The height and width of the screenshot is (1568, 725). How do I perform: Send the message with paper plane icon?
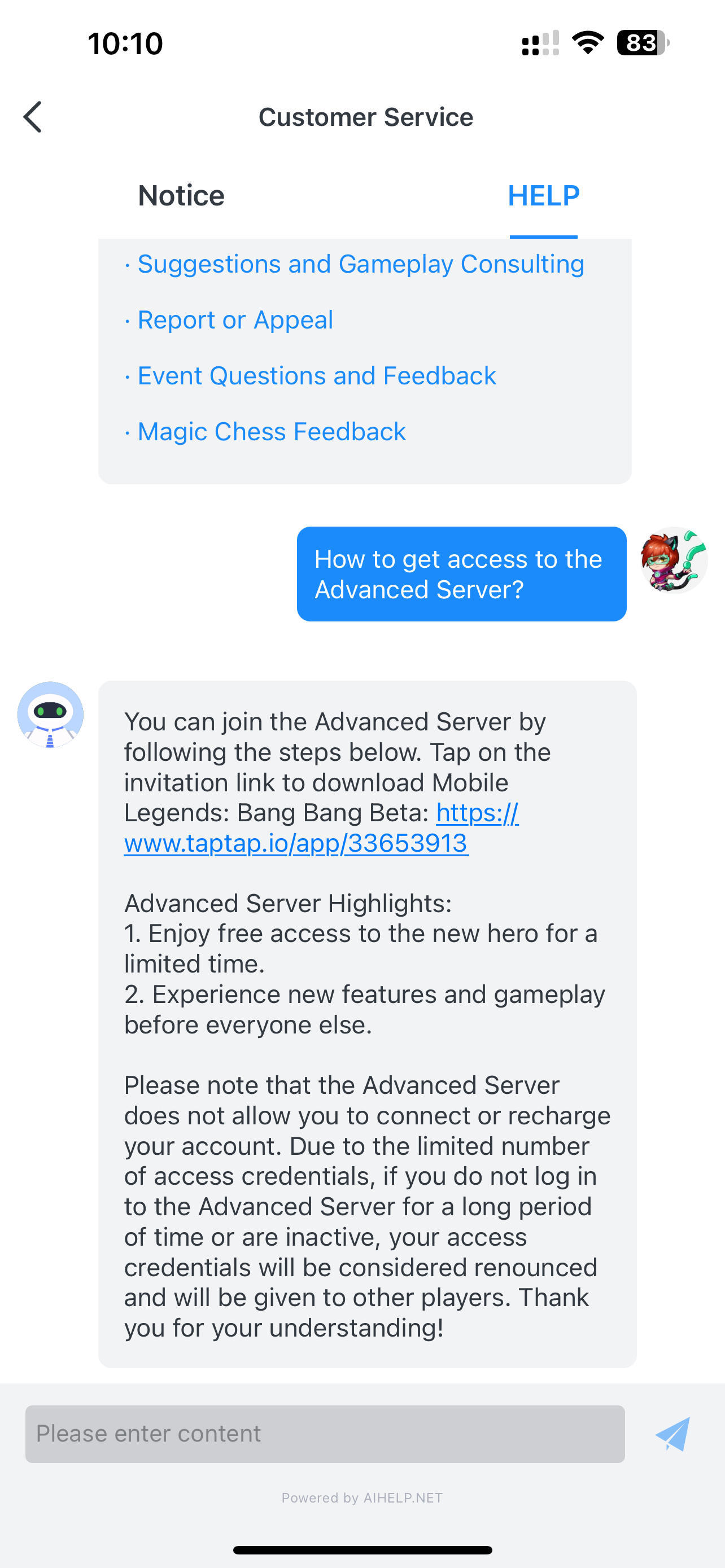click(x=672, y=1434)
